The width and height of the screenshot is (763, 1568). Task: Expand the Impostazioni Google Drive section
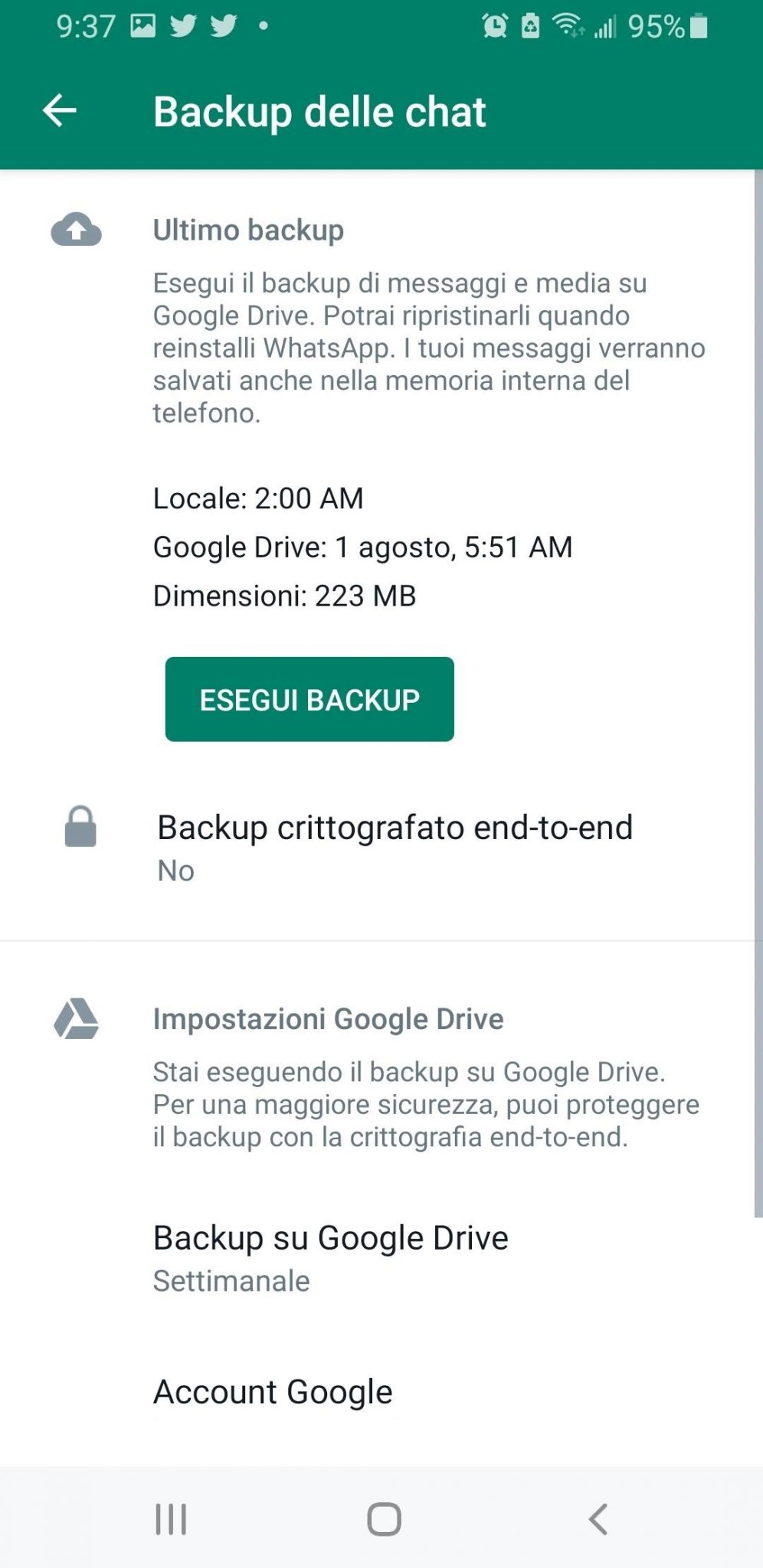[x=329, y=1018]
